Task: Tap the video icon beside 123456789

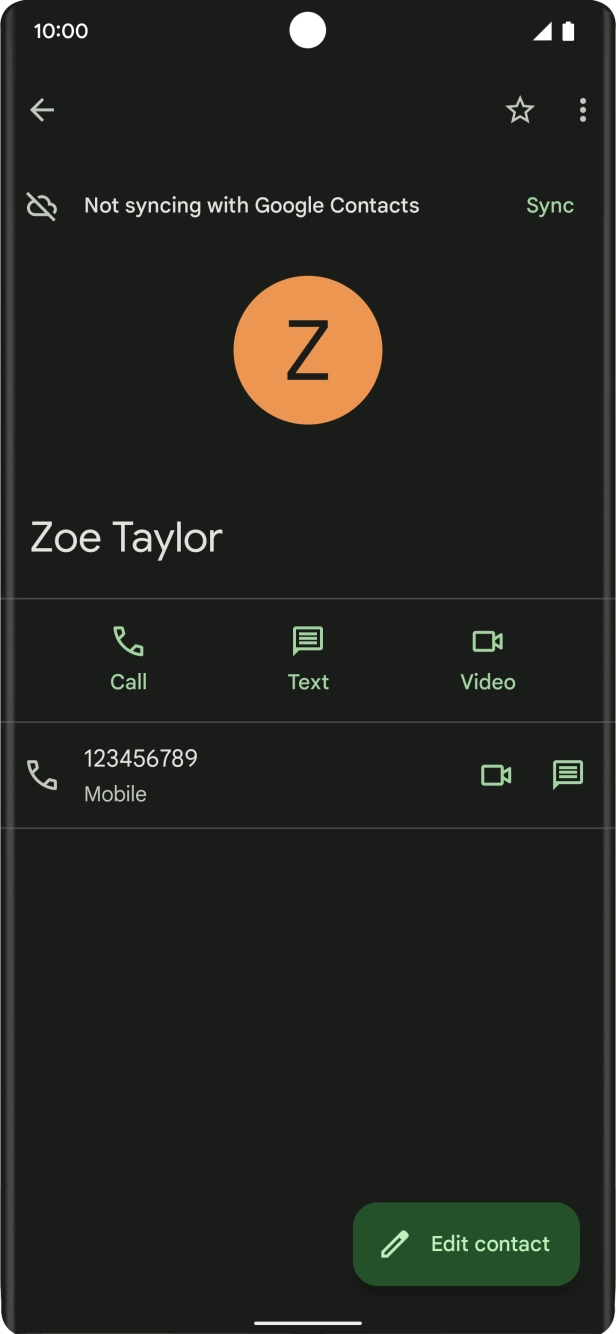Action: click(496, 775)
